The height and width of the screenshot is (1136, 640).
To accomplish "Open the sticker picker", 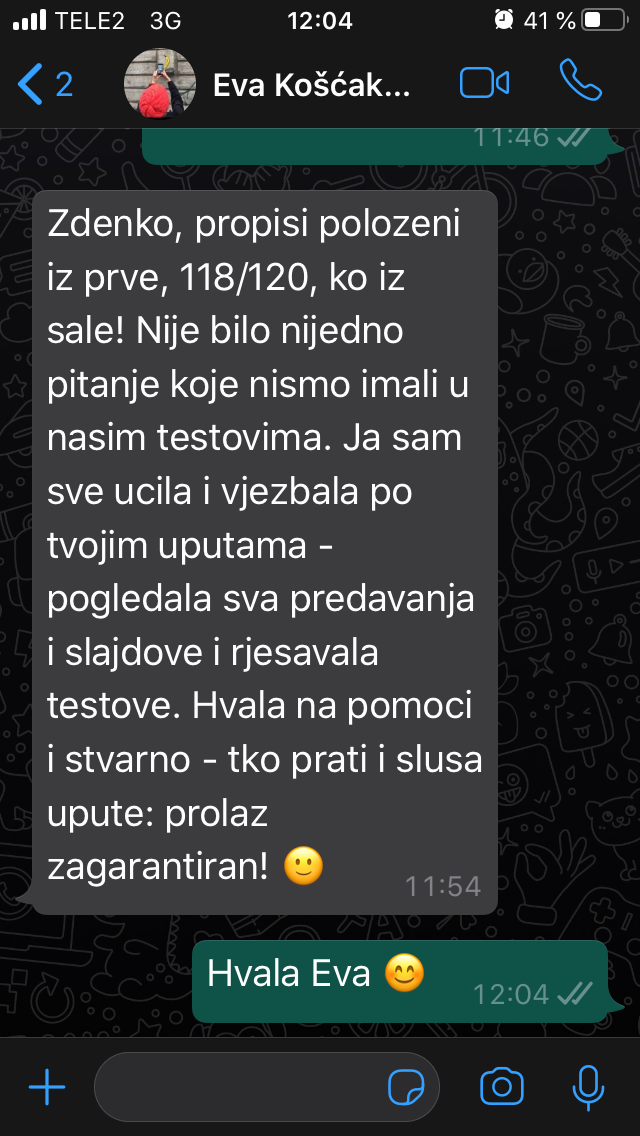I will (x=406, y=1086).
